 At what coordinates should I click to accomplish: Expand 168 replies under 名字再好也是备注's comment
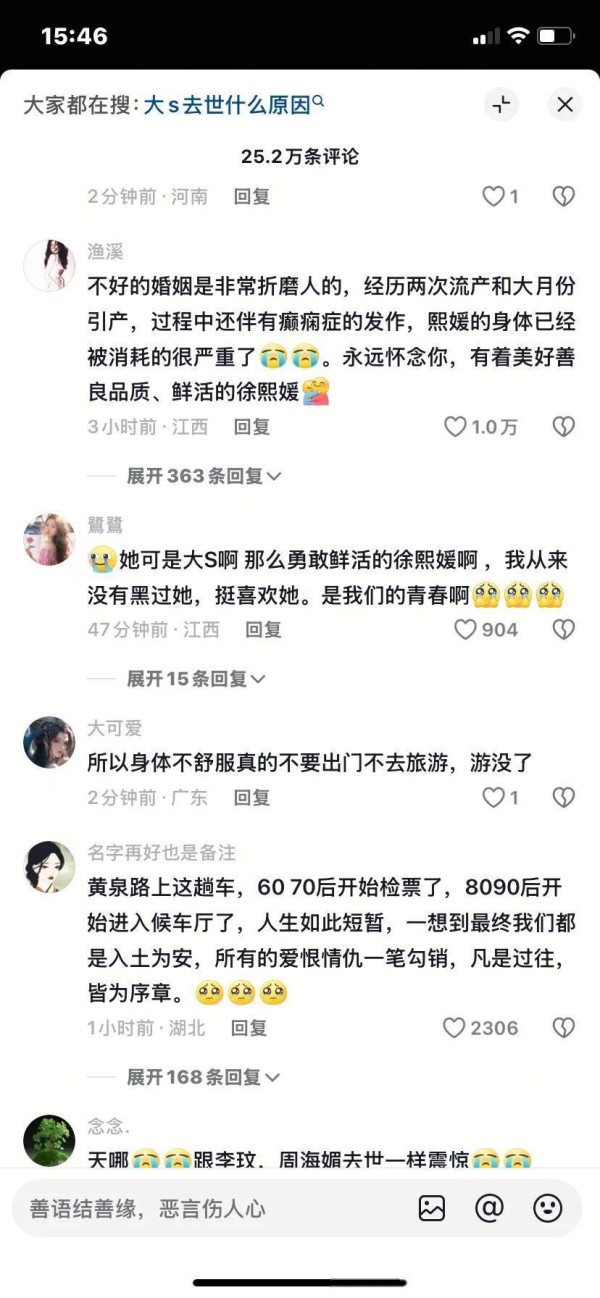(x=204, y=1077)
